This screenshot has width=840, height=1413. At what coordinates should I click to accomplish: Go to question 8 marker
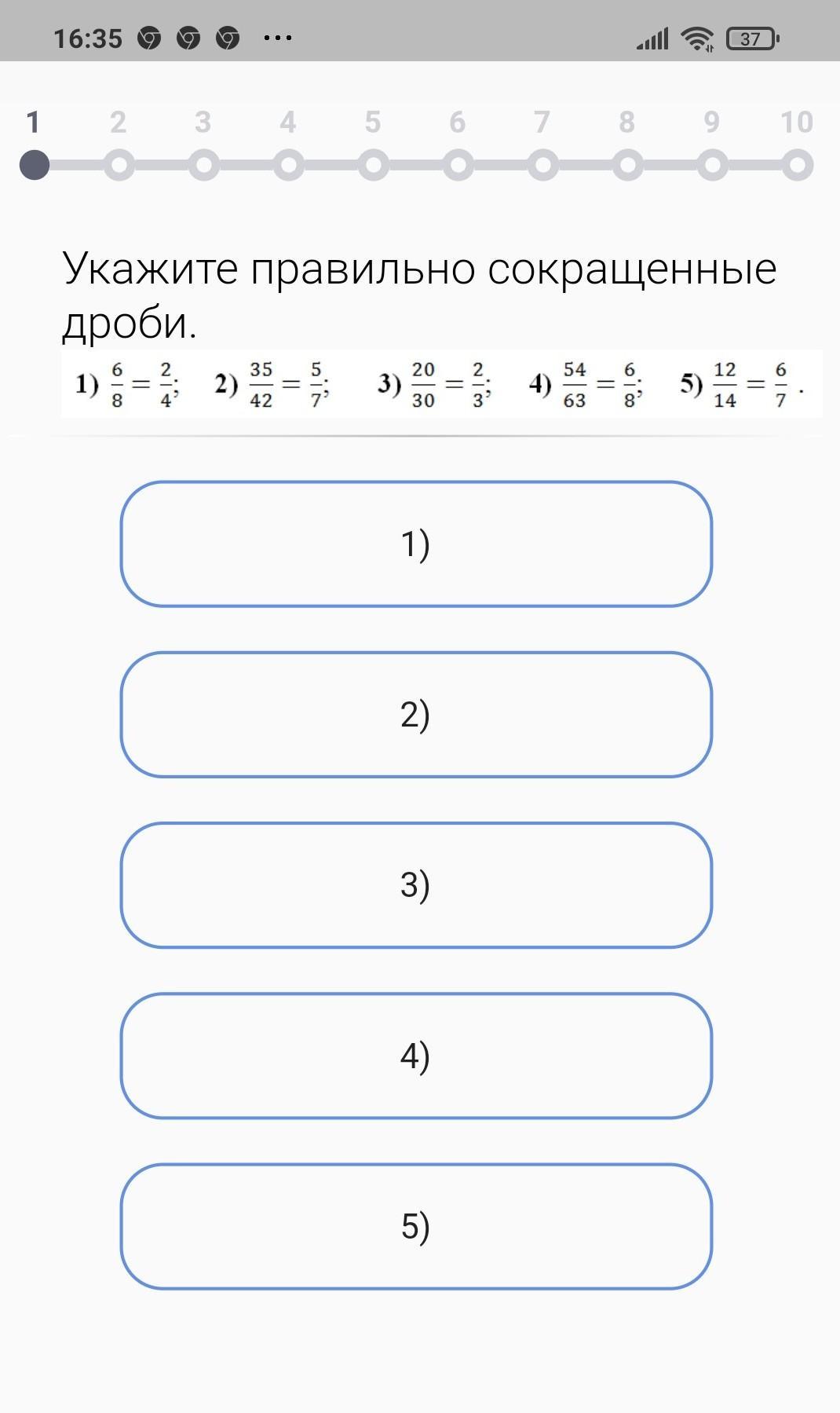[x=628, y=166]
